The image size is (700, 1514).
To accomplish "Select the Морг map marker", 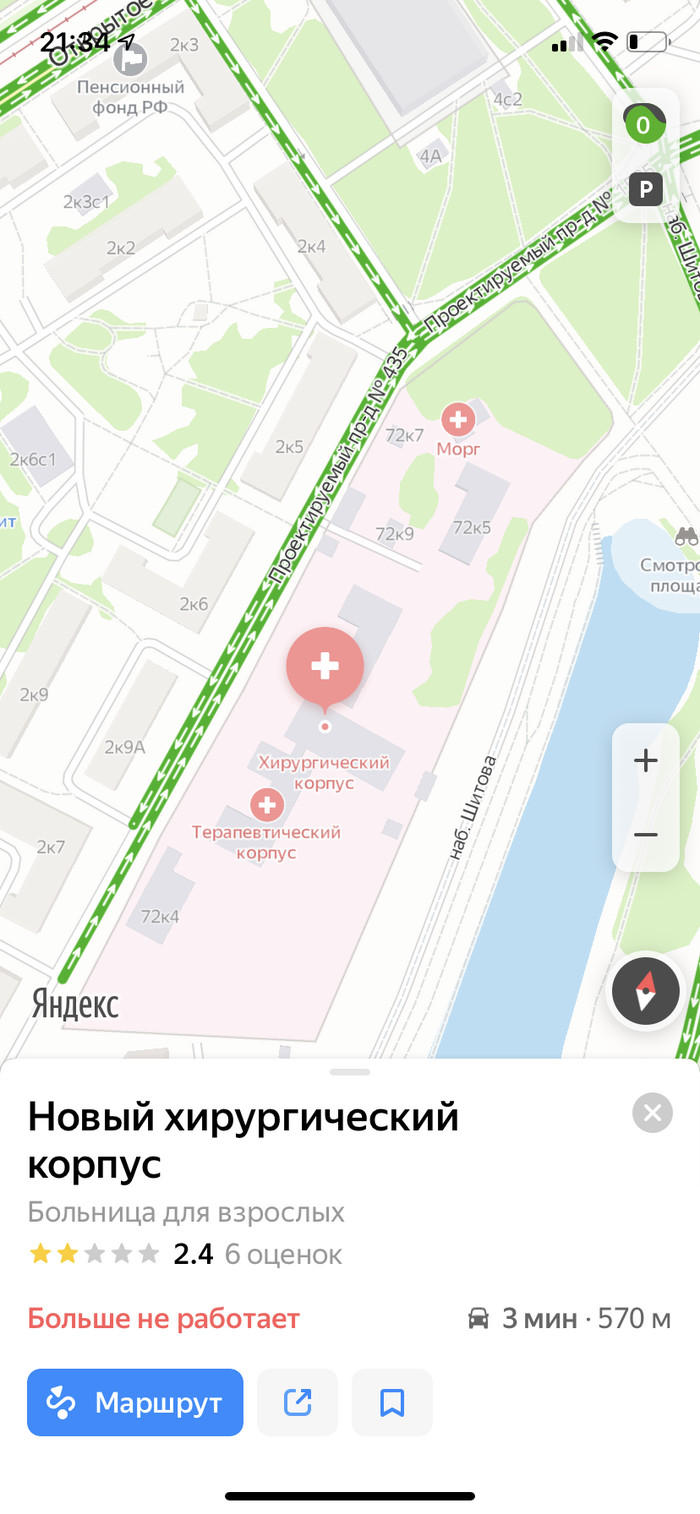I will (459, 420).
